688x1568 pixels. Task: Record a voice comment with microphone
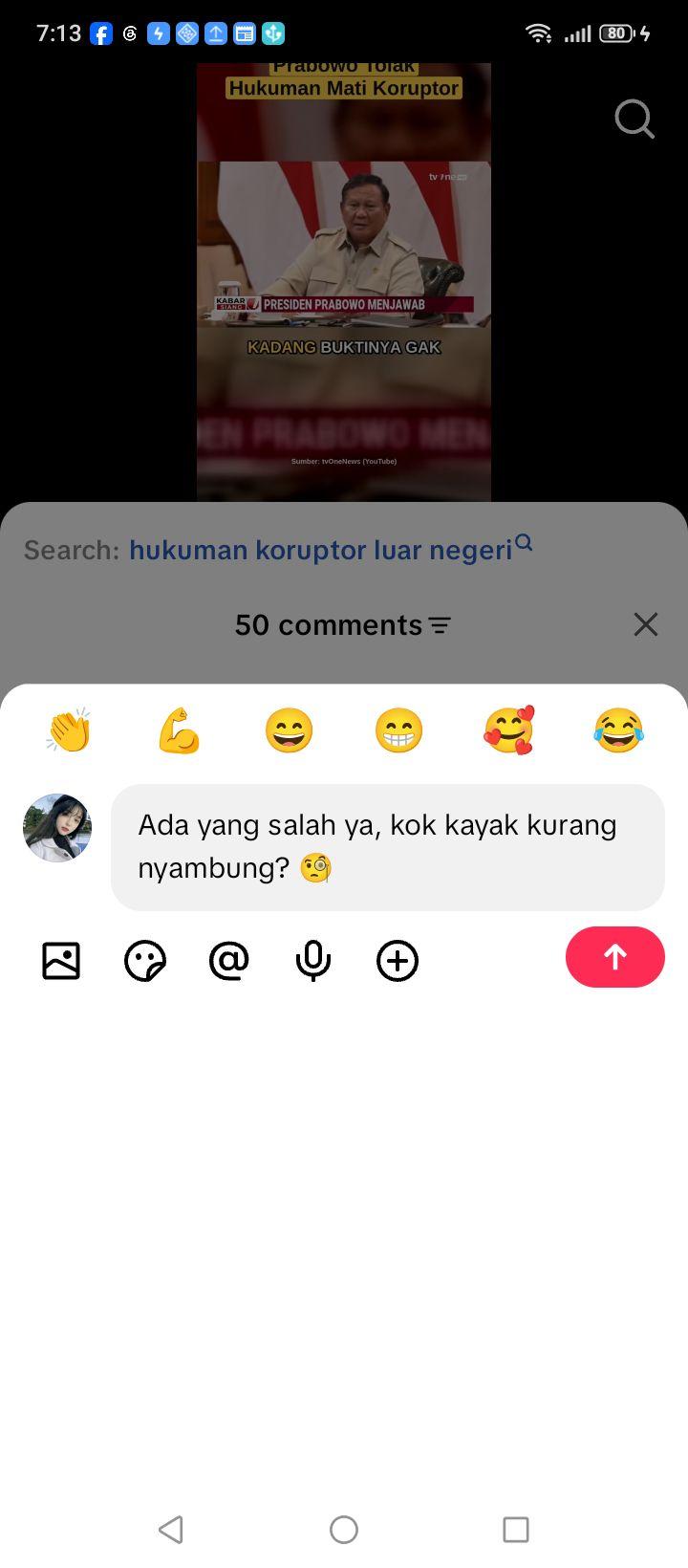coord(313,961)
